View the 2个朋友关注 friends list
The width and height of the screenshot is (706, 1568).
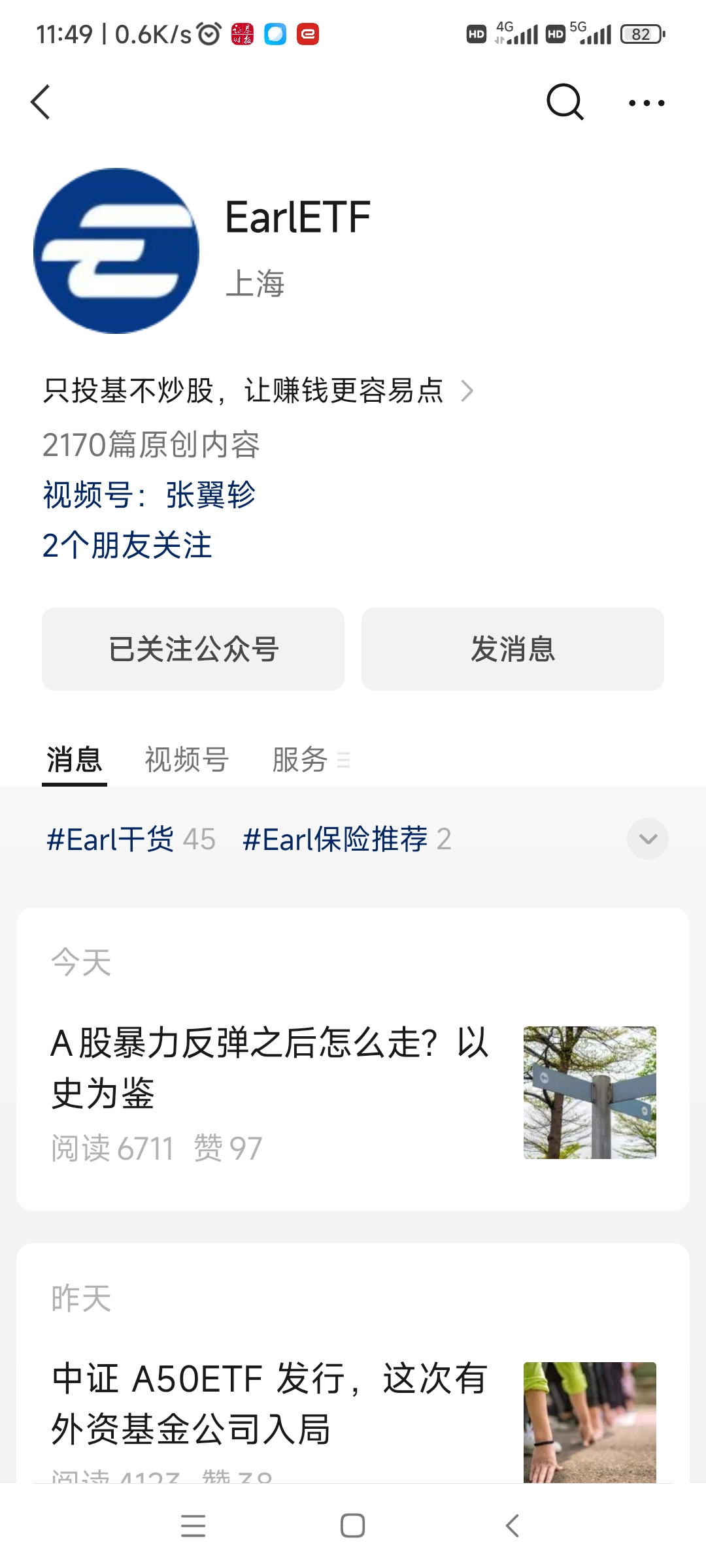(127, 546)
